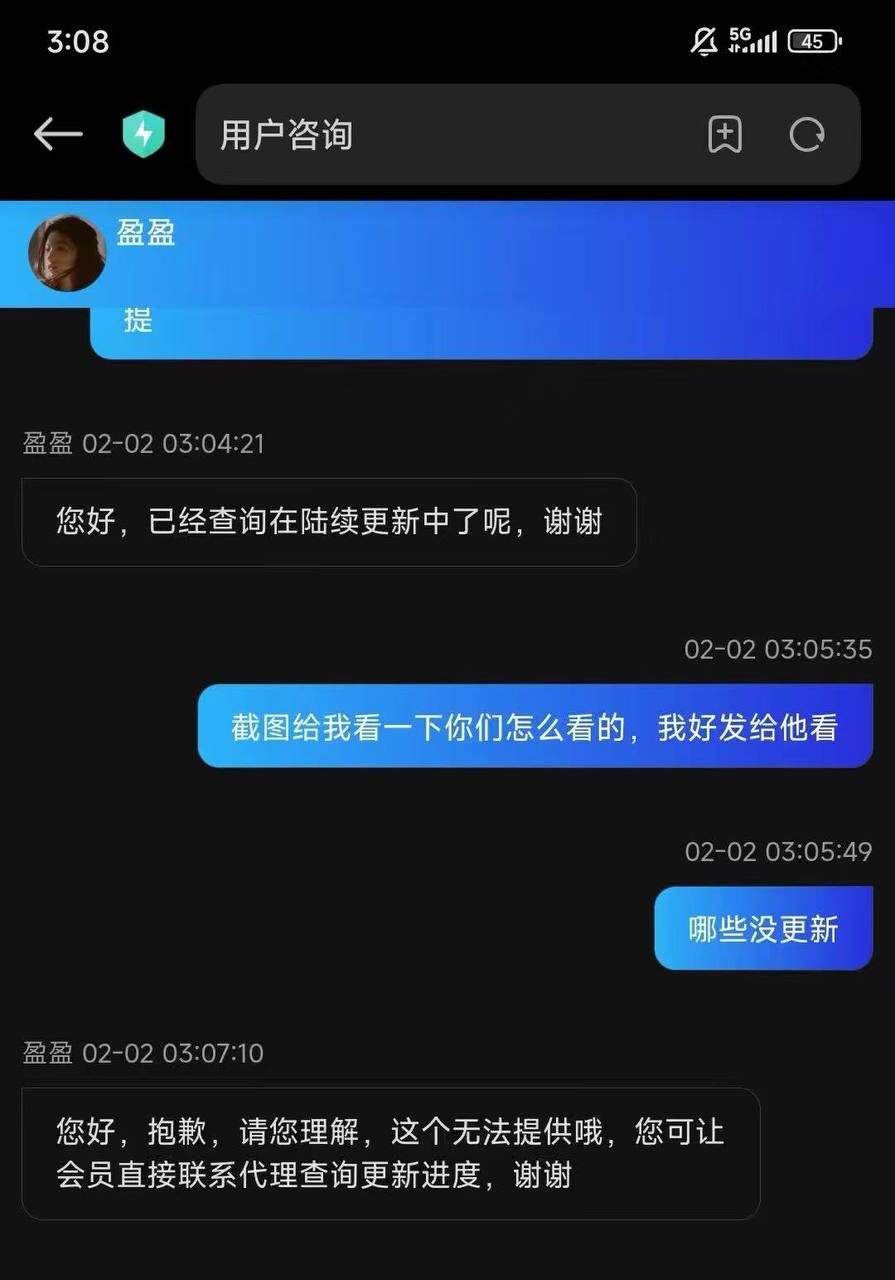The image size is (895, 1280).
Task: Select the reply bubble 您好，已经查询在陆续更新中了呢，谢谢
Action: click(329, 522)
